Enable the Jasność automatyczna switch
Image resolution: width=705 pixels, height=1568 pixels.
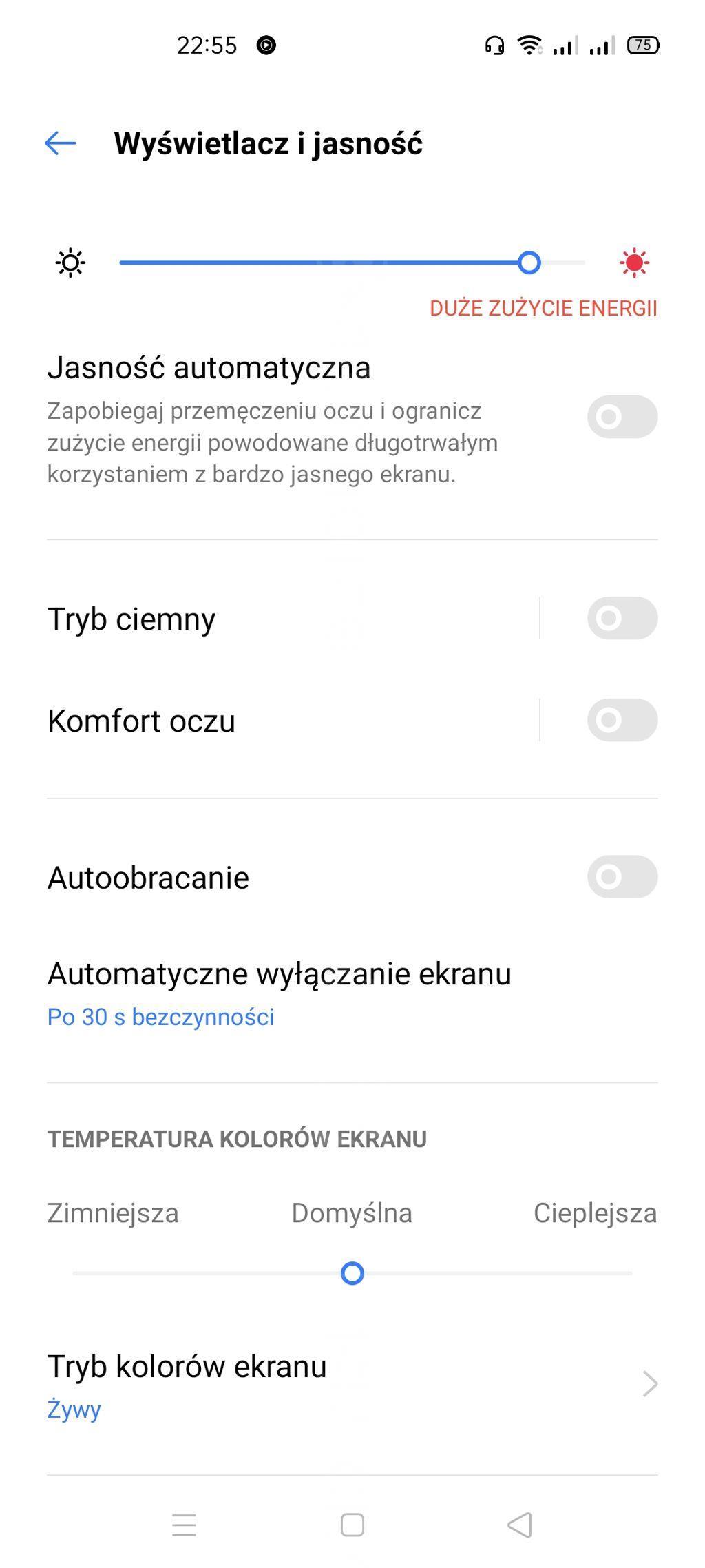tap(622, 417)
